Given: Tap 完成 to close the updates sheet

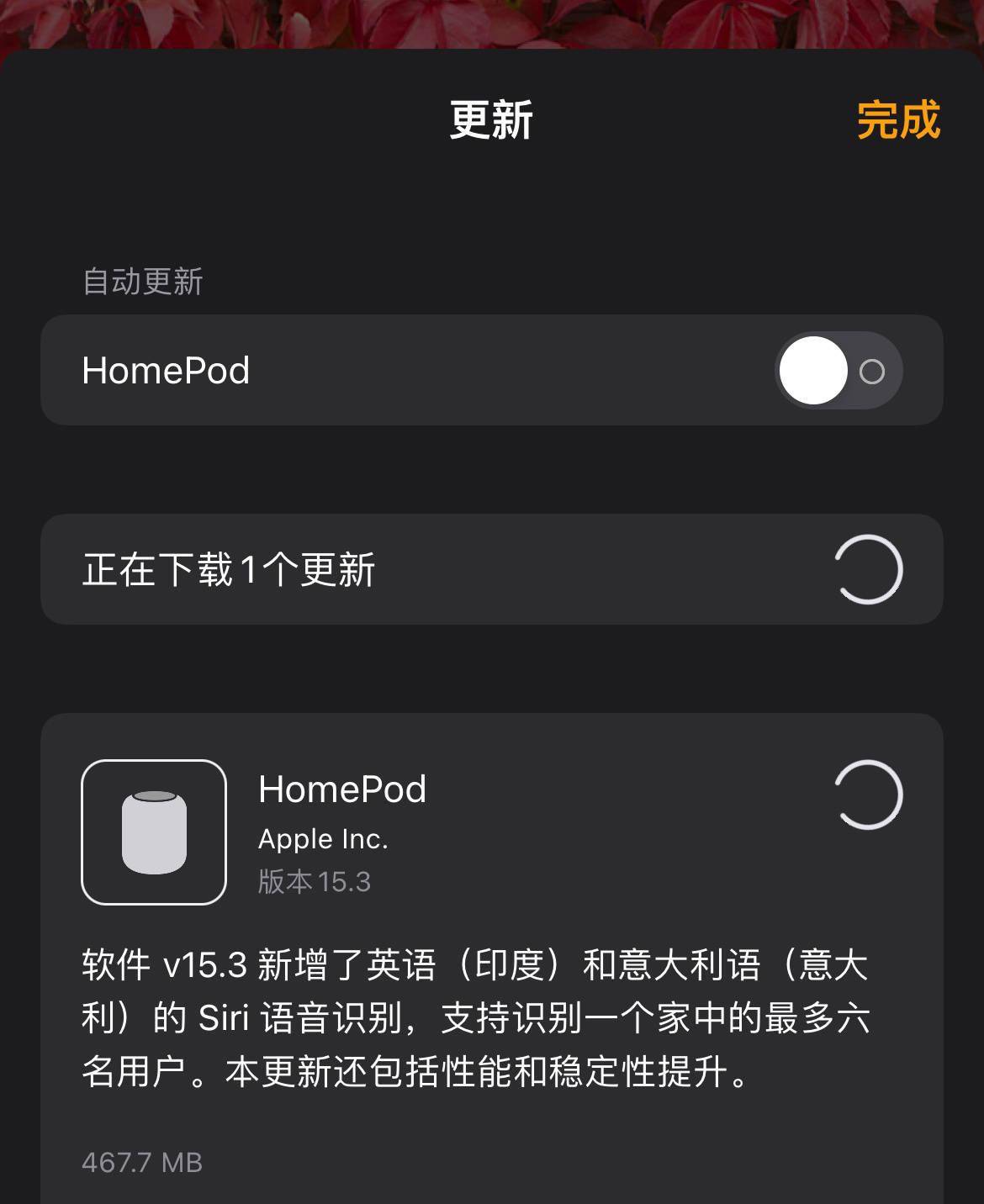Looking at the screenshot, I should click(897, 120).
